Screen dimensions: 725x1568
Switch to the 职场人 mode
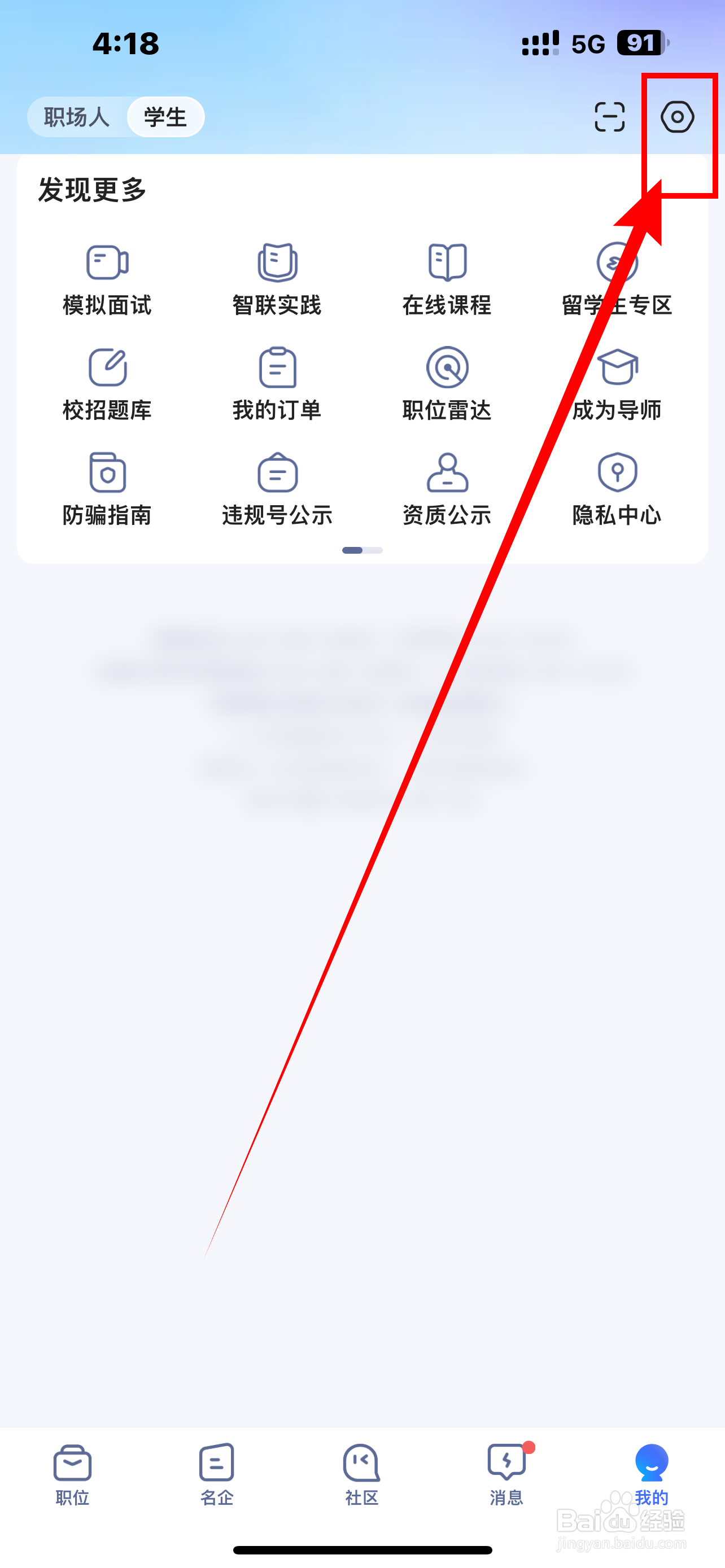click(75, 117)
